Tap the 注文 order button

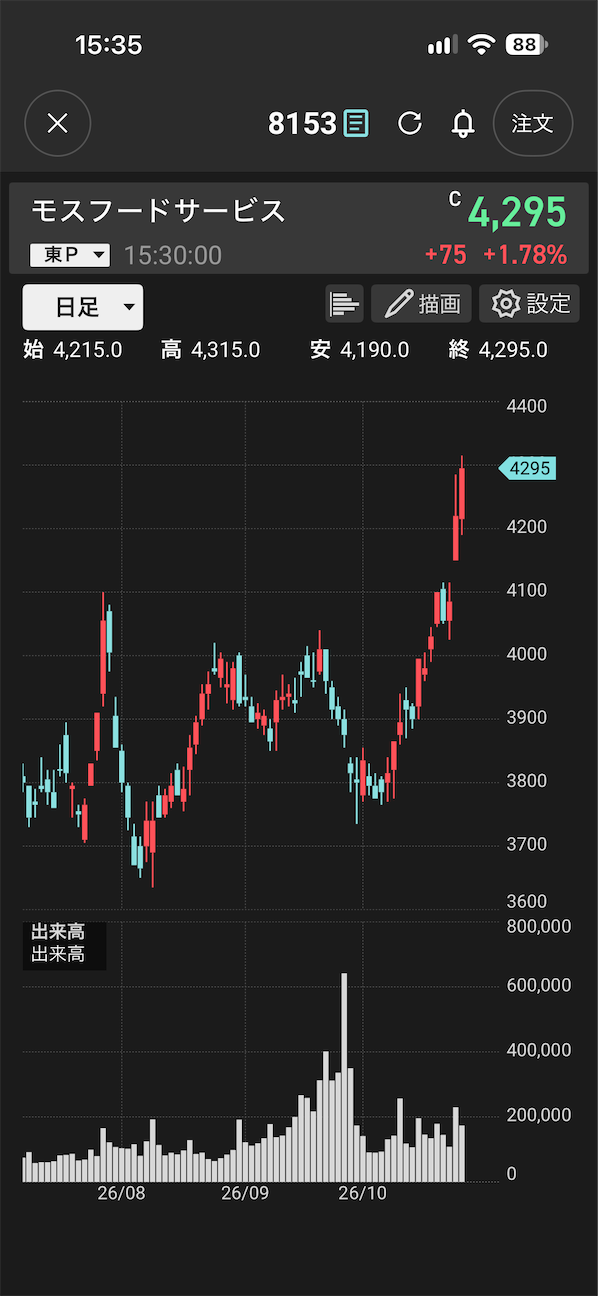[x=533, y=123]
